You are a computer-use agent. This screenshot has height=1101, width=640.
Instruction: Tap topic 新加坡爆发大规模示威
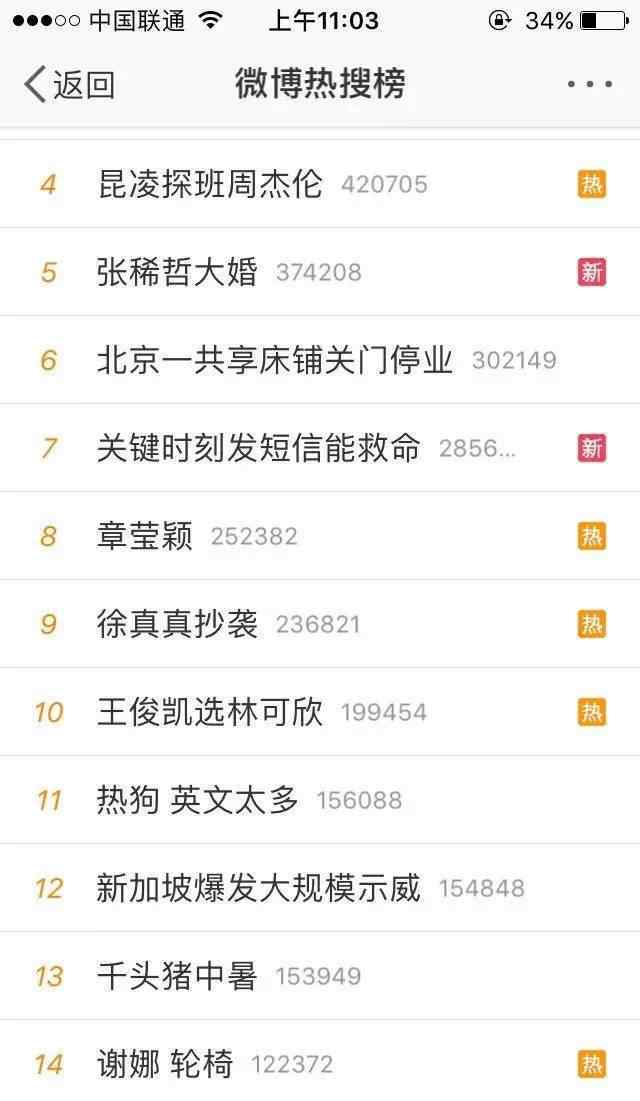pyautogui.click(x=320, y=888)
